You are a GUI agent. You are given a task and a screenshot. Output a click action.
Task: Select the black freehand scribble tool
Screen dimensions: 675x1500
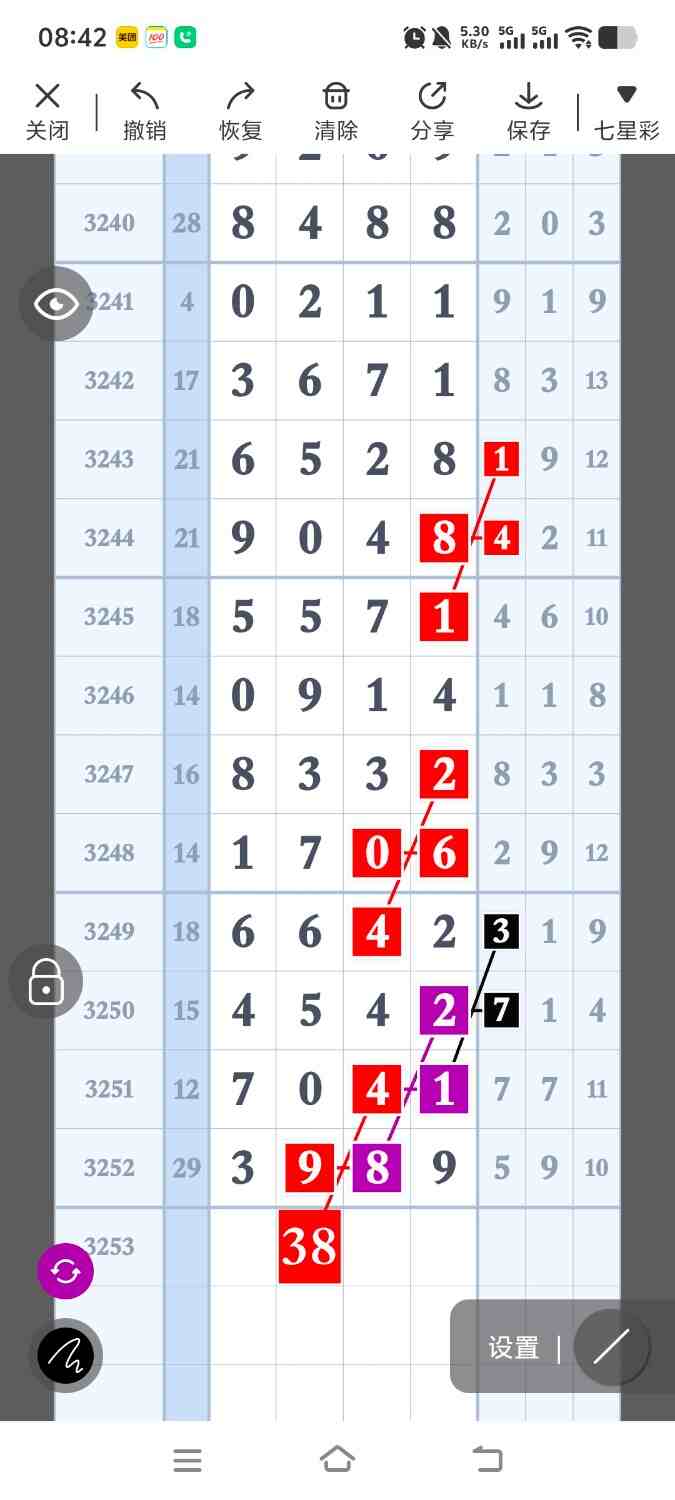(x=66, y=1355)
